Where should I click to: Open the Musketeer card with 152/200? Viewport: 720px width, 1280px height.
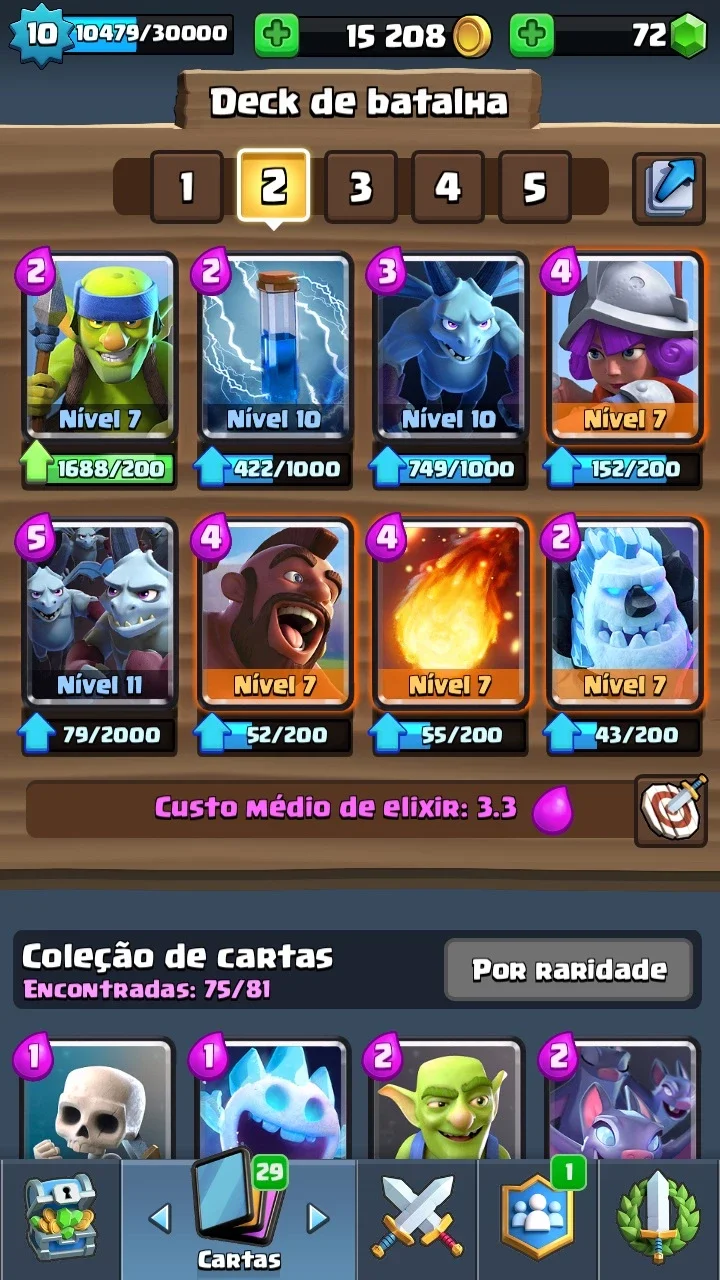click(624, 346)
